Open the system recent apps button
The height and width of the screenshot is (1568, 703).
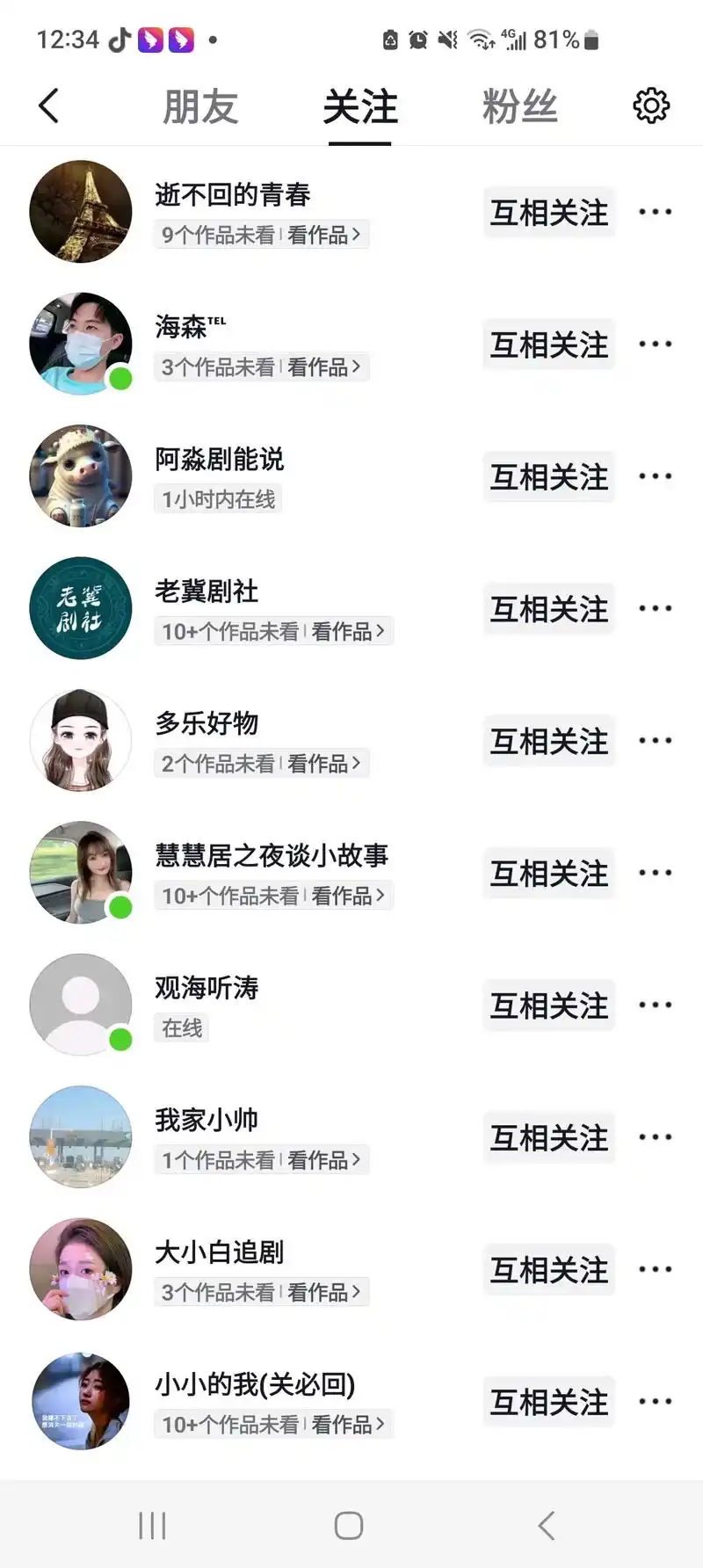click(152, 1526)
